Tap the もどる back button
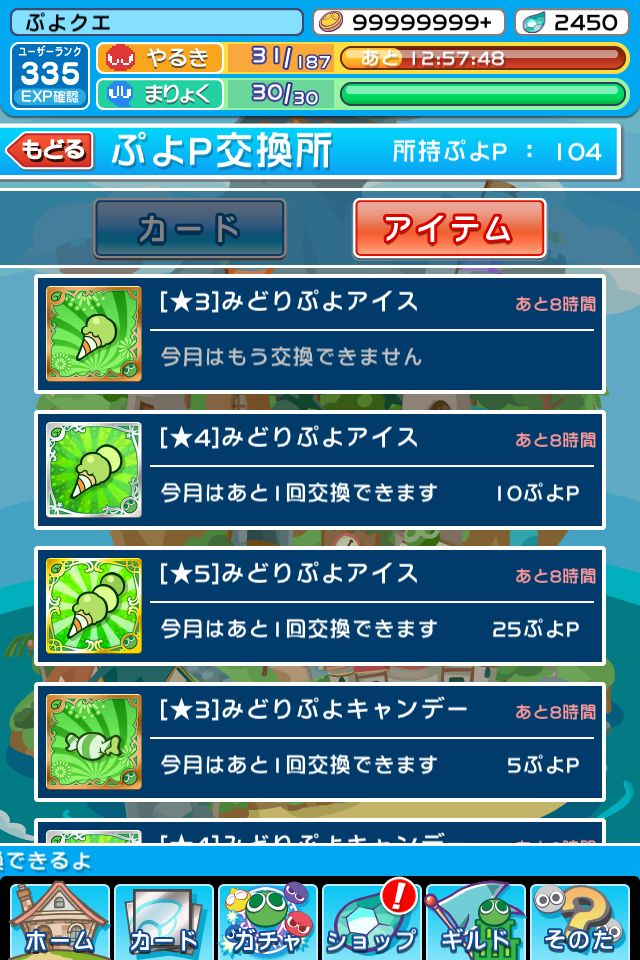640x960 pixels. (50, 151)
